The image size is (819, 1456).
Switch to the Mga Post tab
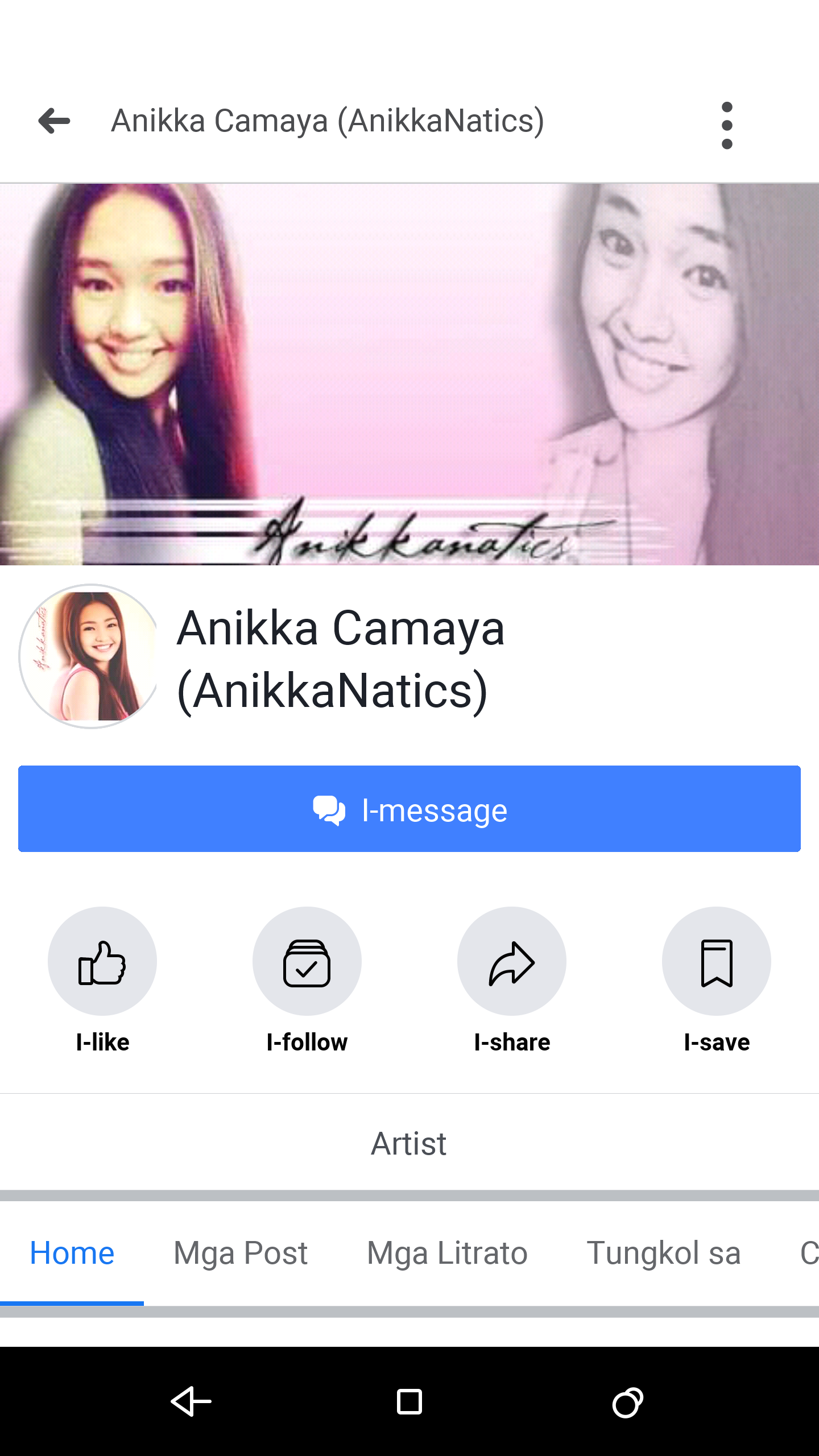pos(241,1253)
